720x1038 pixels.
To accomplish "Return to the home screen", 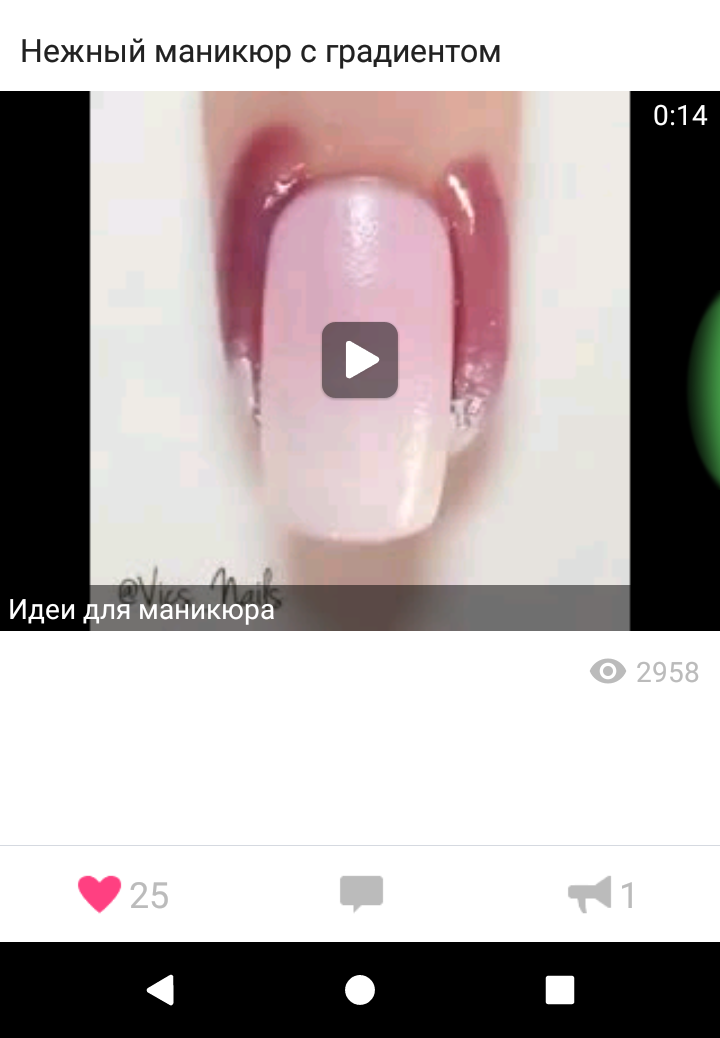I will pyautogui.click(x=360, y=990).
